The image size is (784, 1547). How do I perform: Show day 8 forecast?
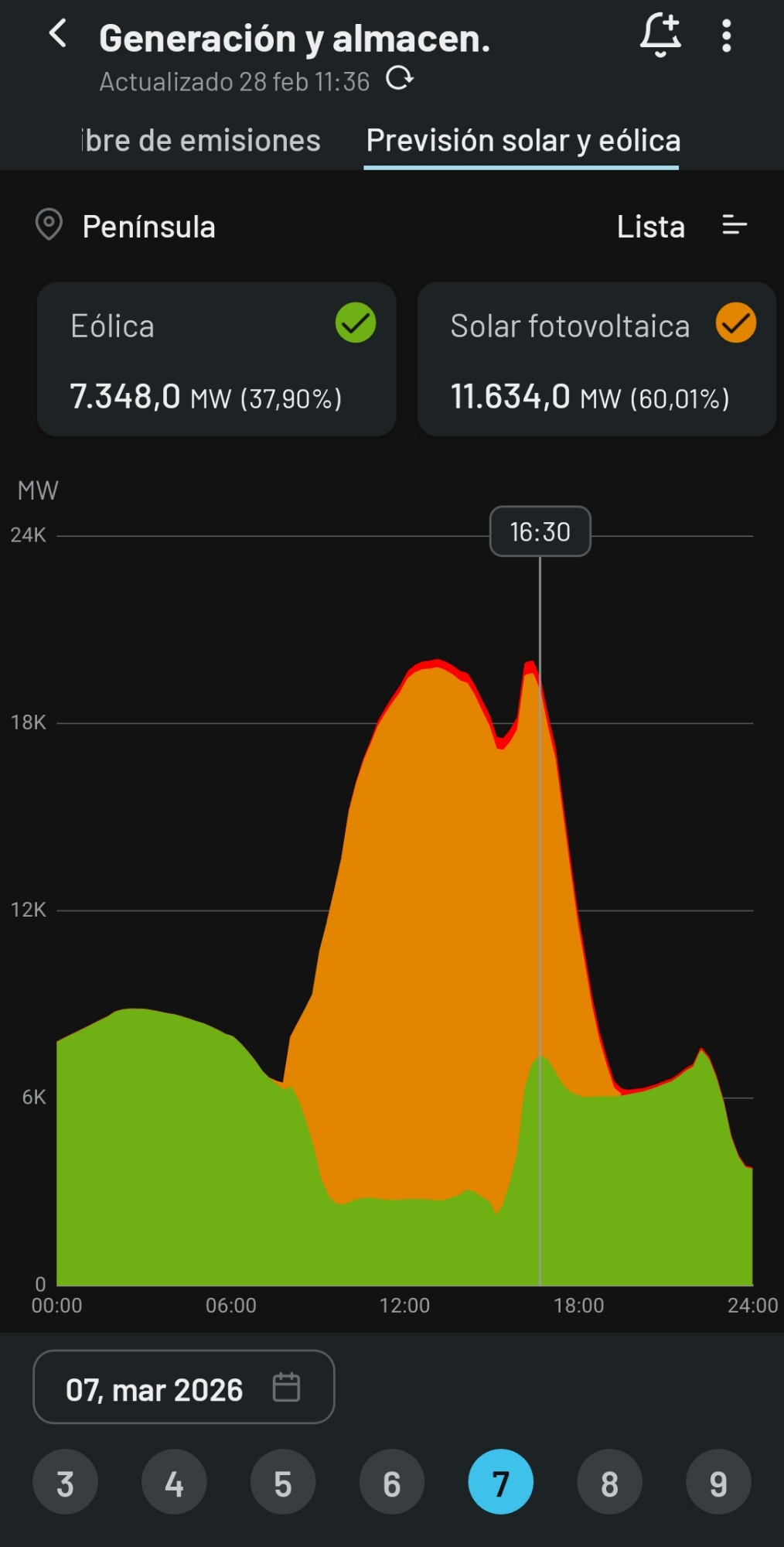[609, 1483]
